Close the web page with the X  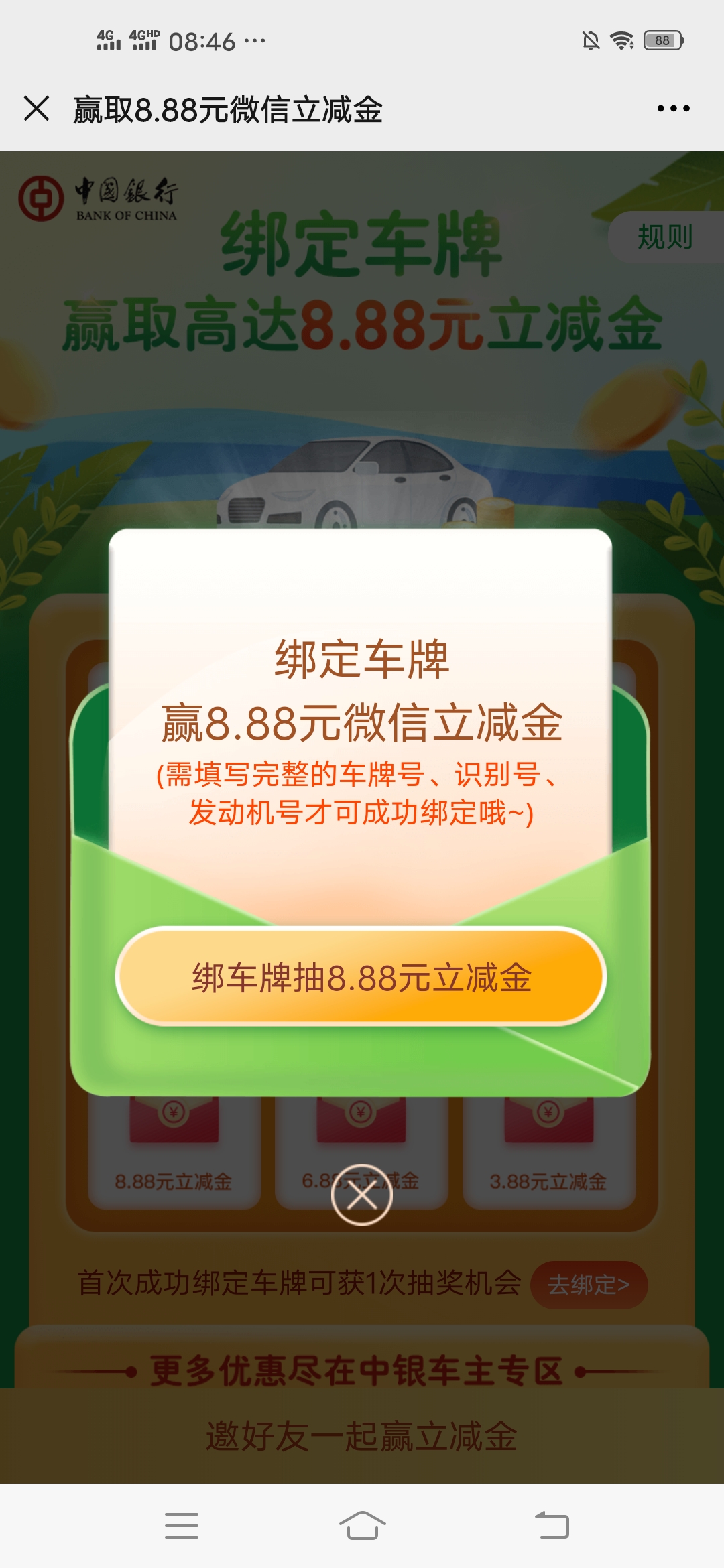pos(37,109)
